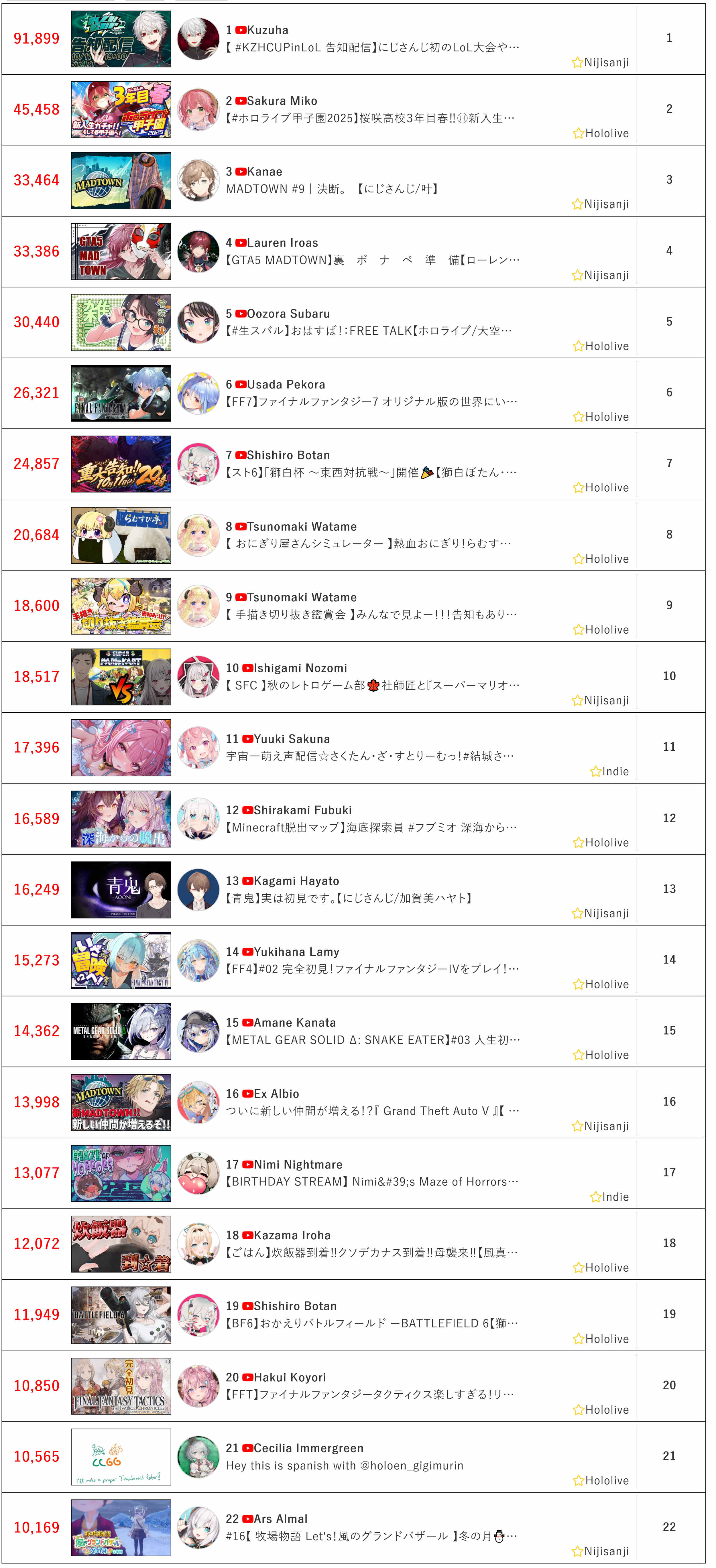The height and width of the screenshot is (1568, 716).
Task: Open Shishiro Botan's Street Fighter 6 announcement
Action: click(371, 472)
